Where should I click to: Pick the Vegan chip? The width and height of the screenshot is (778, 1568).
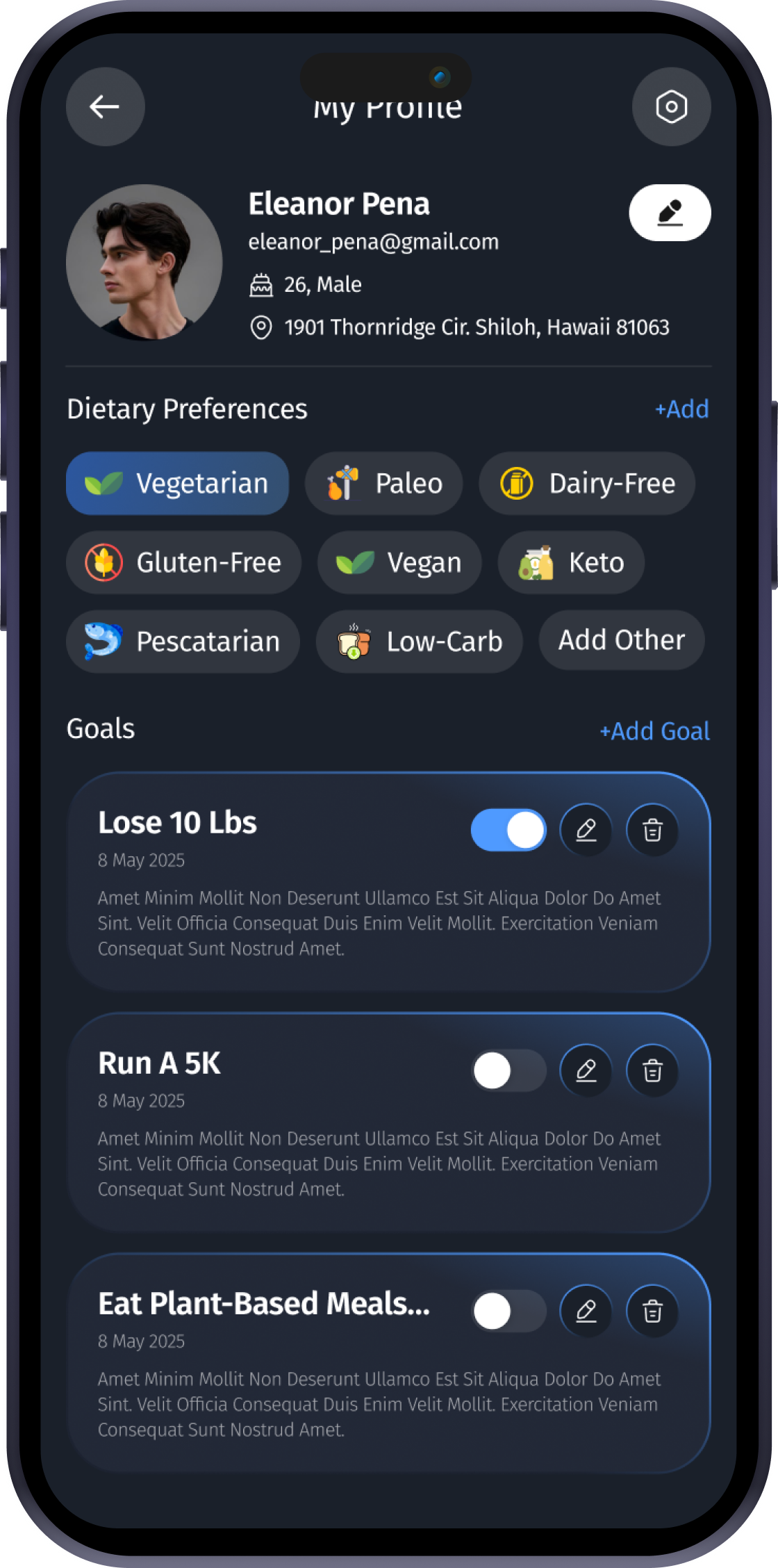point(399,563)
